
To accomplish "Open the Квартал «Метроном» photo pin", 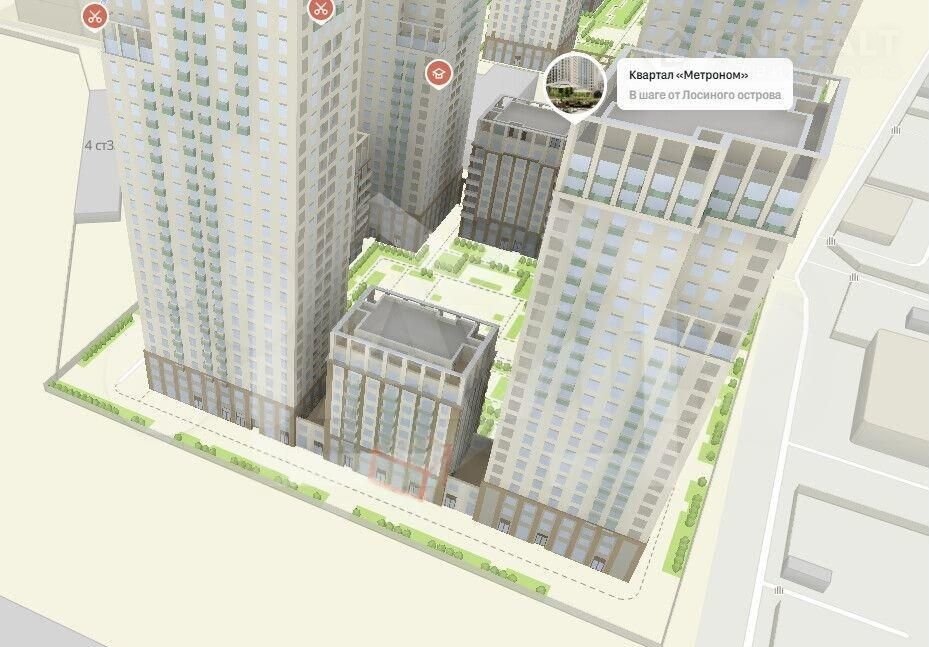I will click(x=575, y=83).
